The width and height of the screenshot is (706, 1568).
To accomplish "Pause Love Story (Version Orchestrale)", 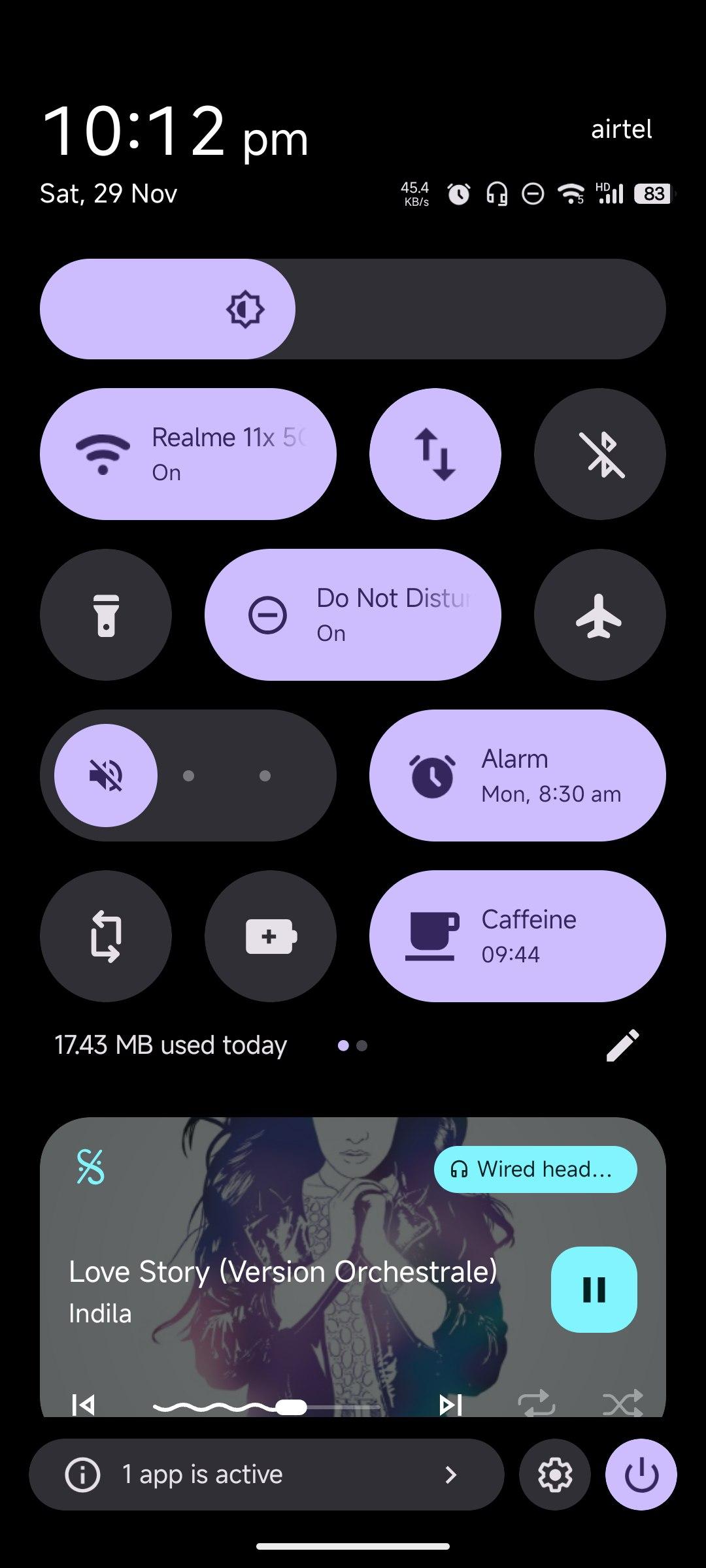I will tap(594, 1290).
